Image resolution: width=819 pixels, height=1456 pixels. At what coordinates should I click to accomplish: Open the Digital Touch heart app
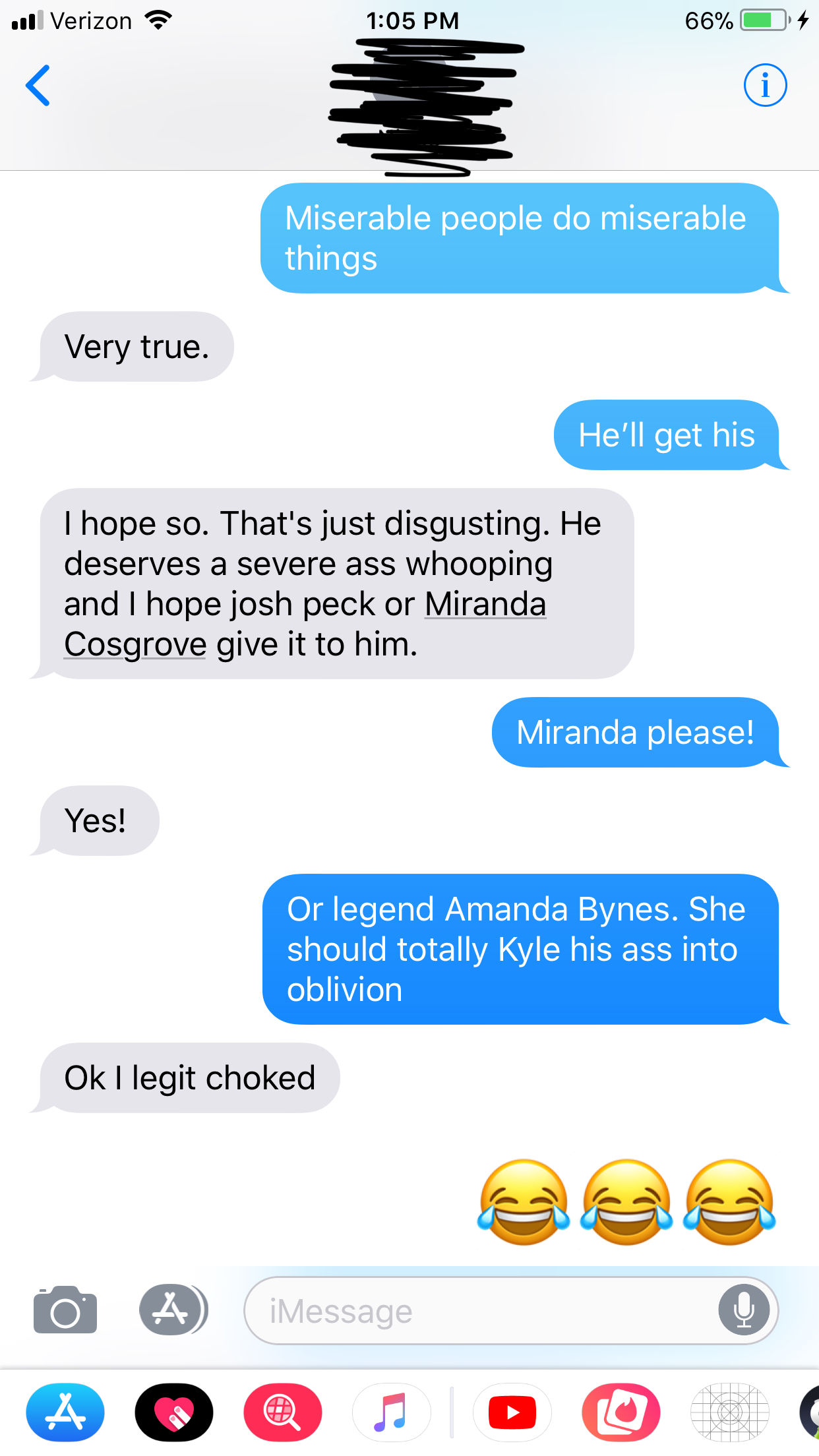point(174,1412)
